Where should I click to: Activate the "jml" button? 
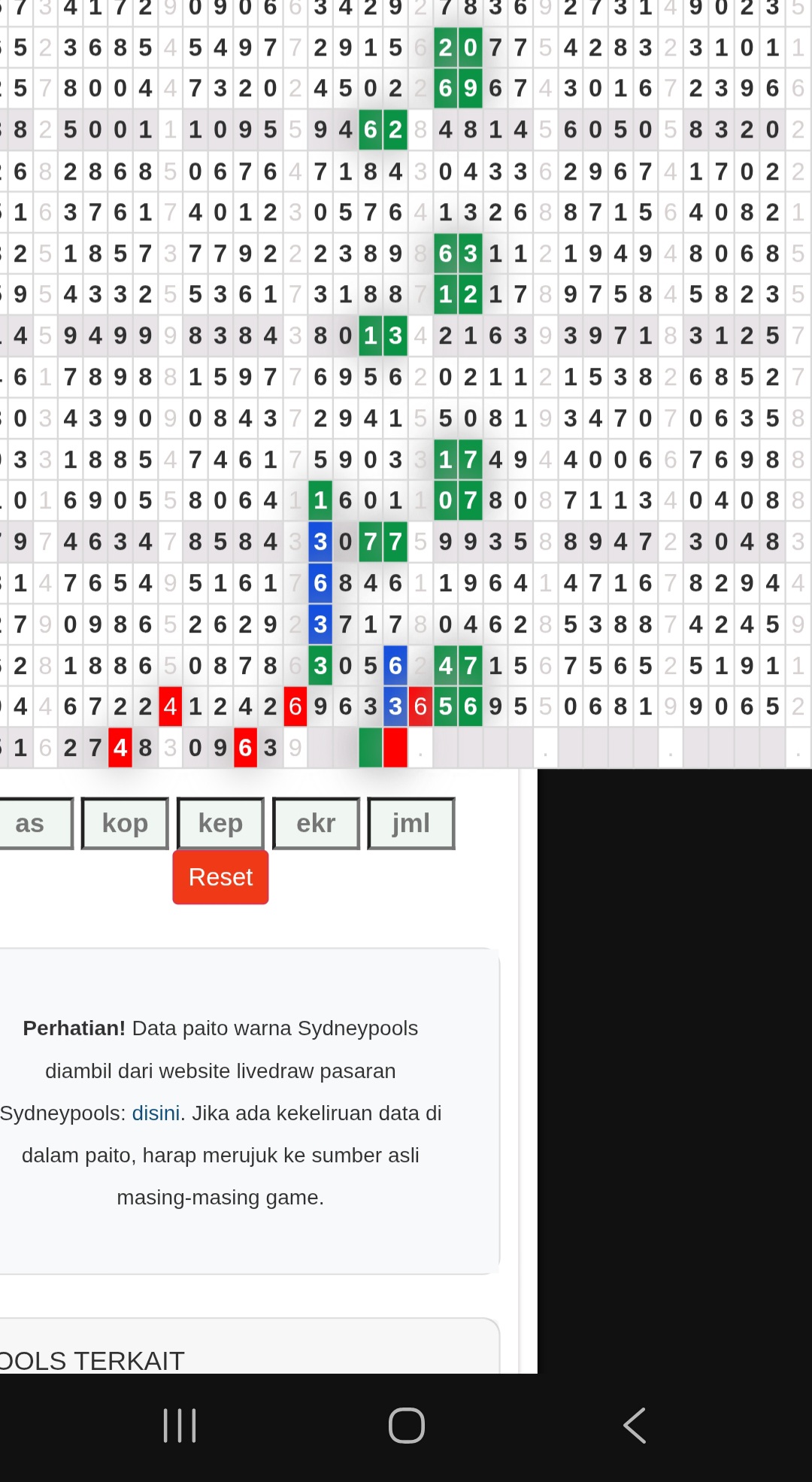click(x=411, y=824)
